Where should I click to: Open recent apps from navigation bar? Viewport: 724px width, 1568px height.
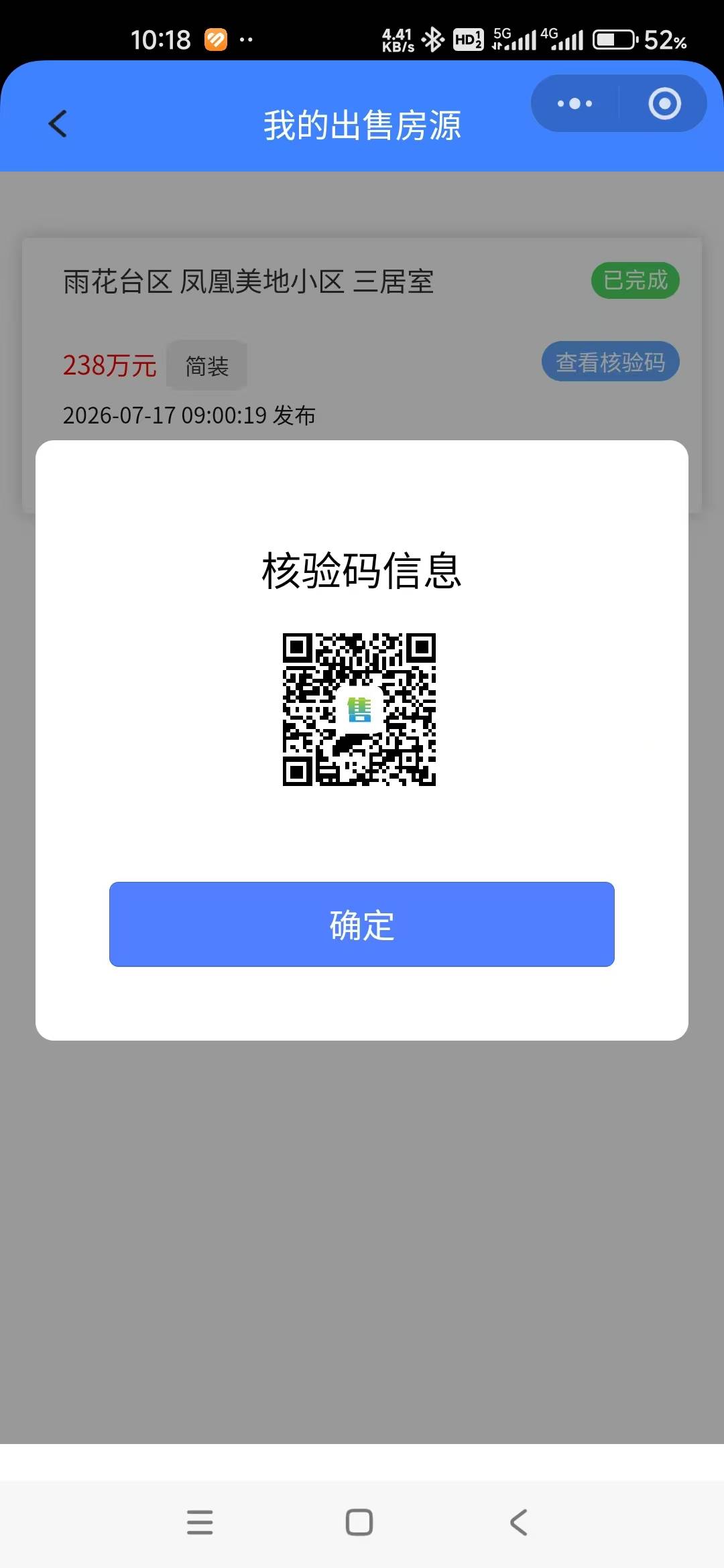click(200, 1522)
